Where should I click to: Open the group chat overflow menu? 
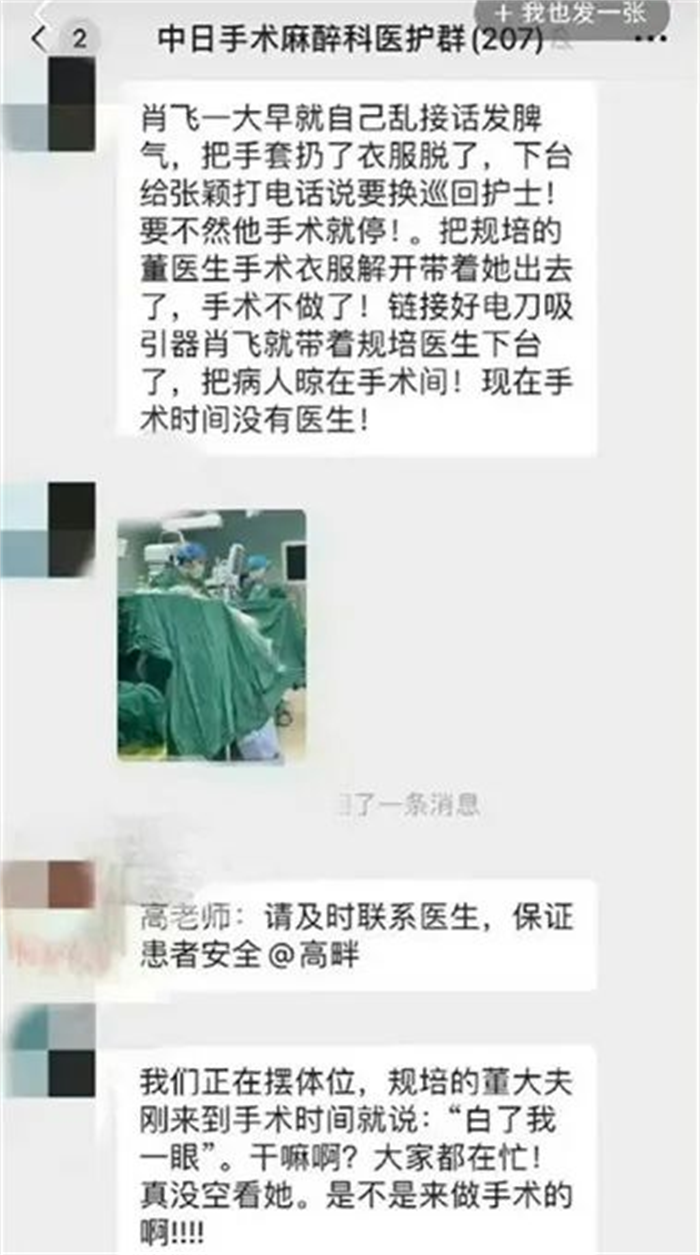[655, 40]
